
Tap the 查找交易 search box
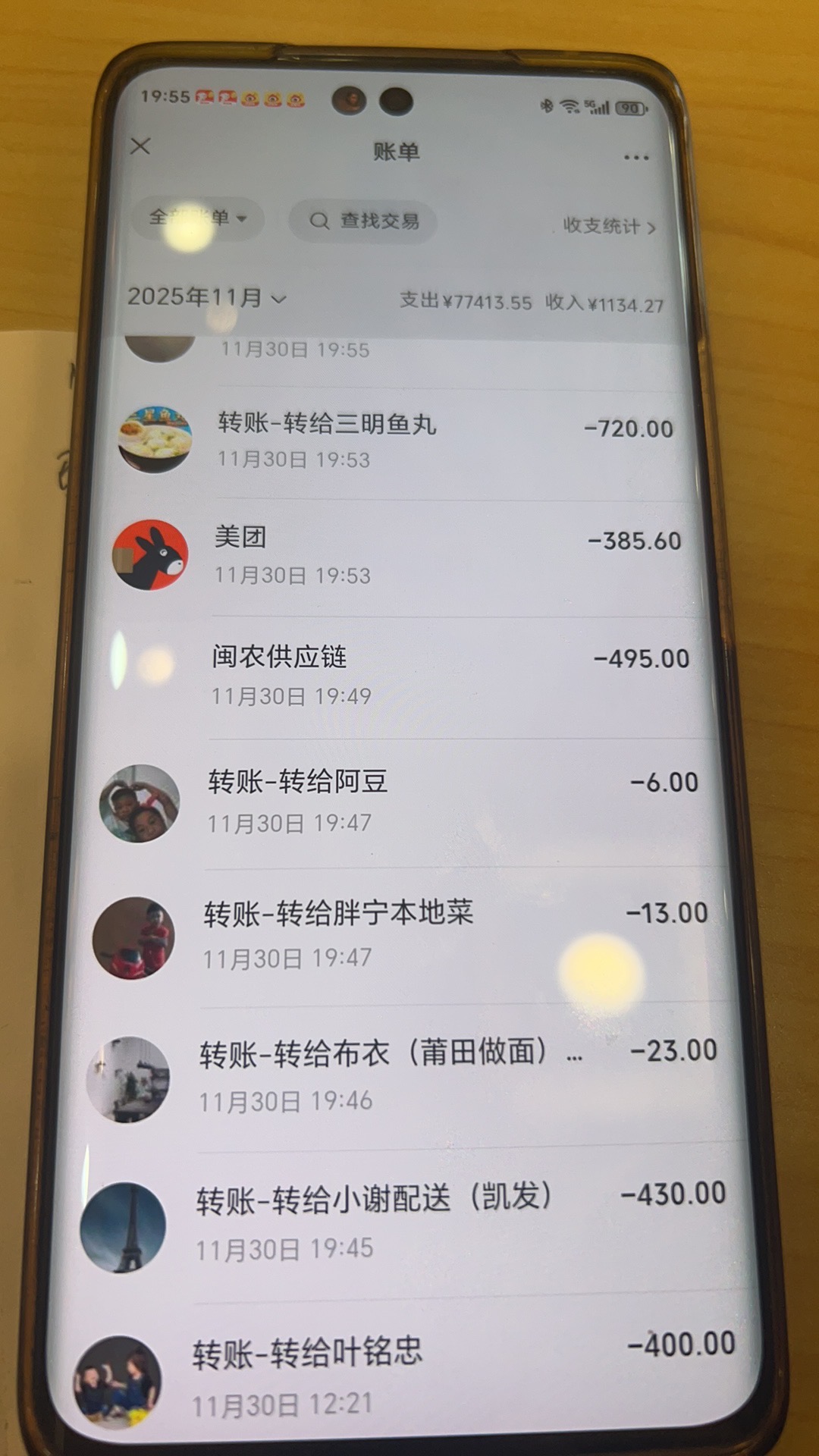coord(364,221)
